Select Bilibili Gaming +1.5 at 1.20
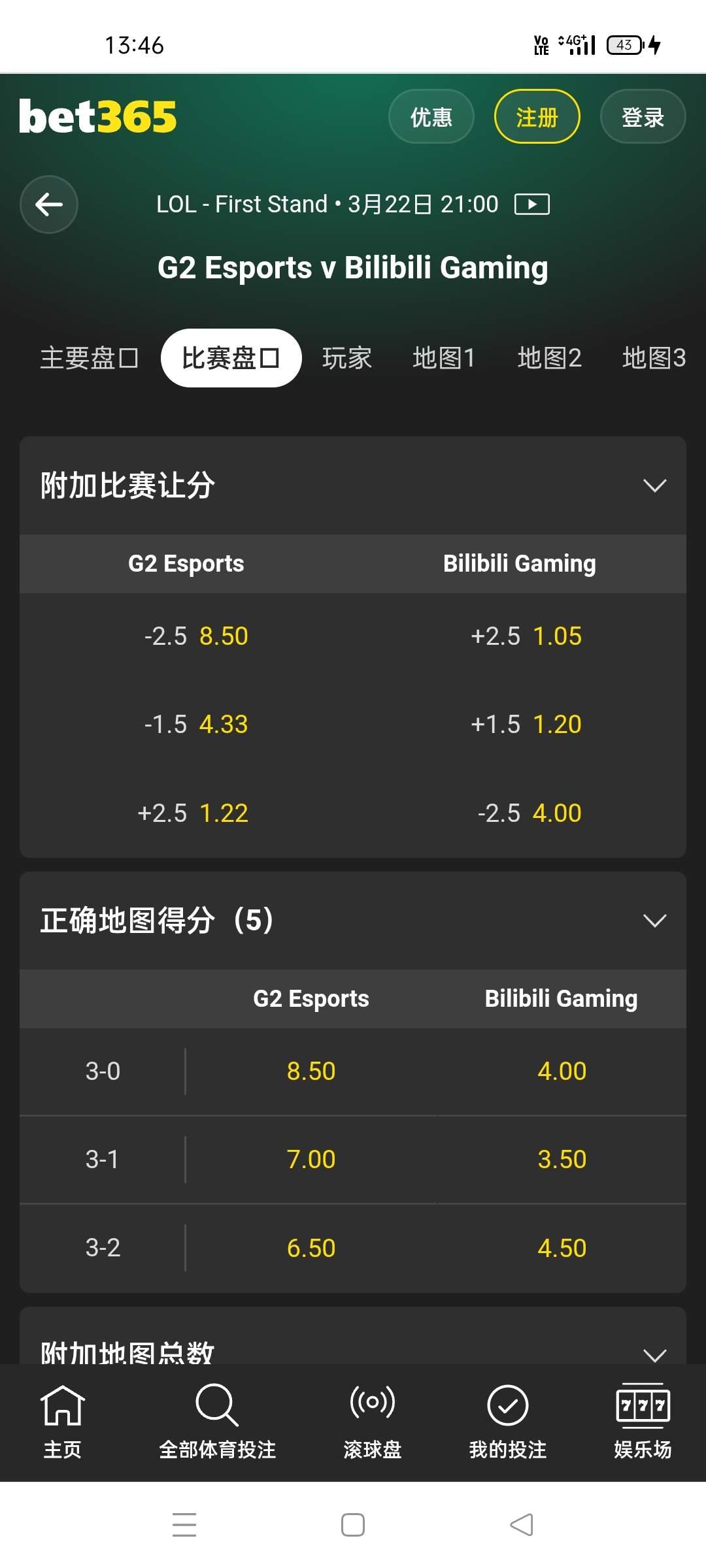This screenshot has width=706, height=1568. coord(526,725)
